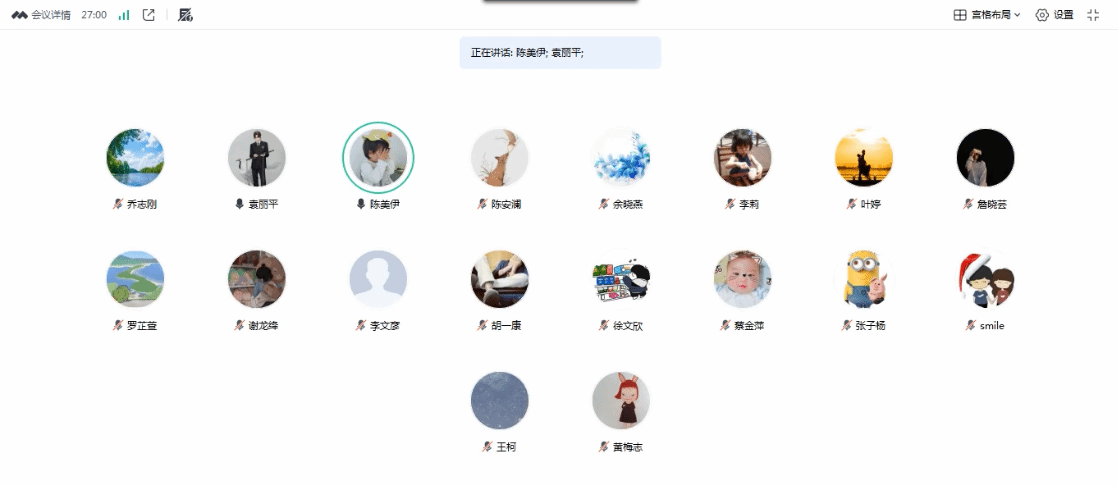1118x486 pixels.
Task: Exit full screen mode
Action: (1093, 15)
